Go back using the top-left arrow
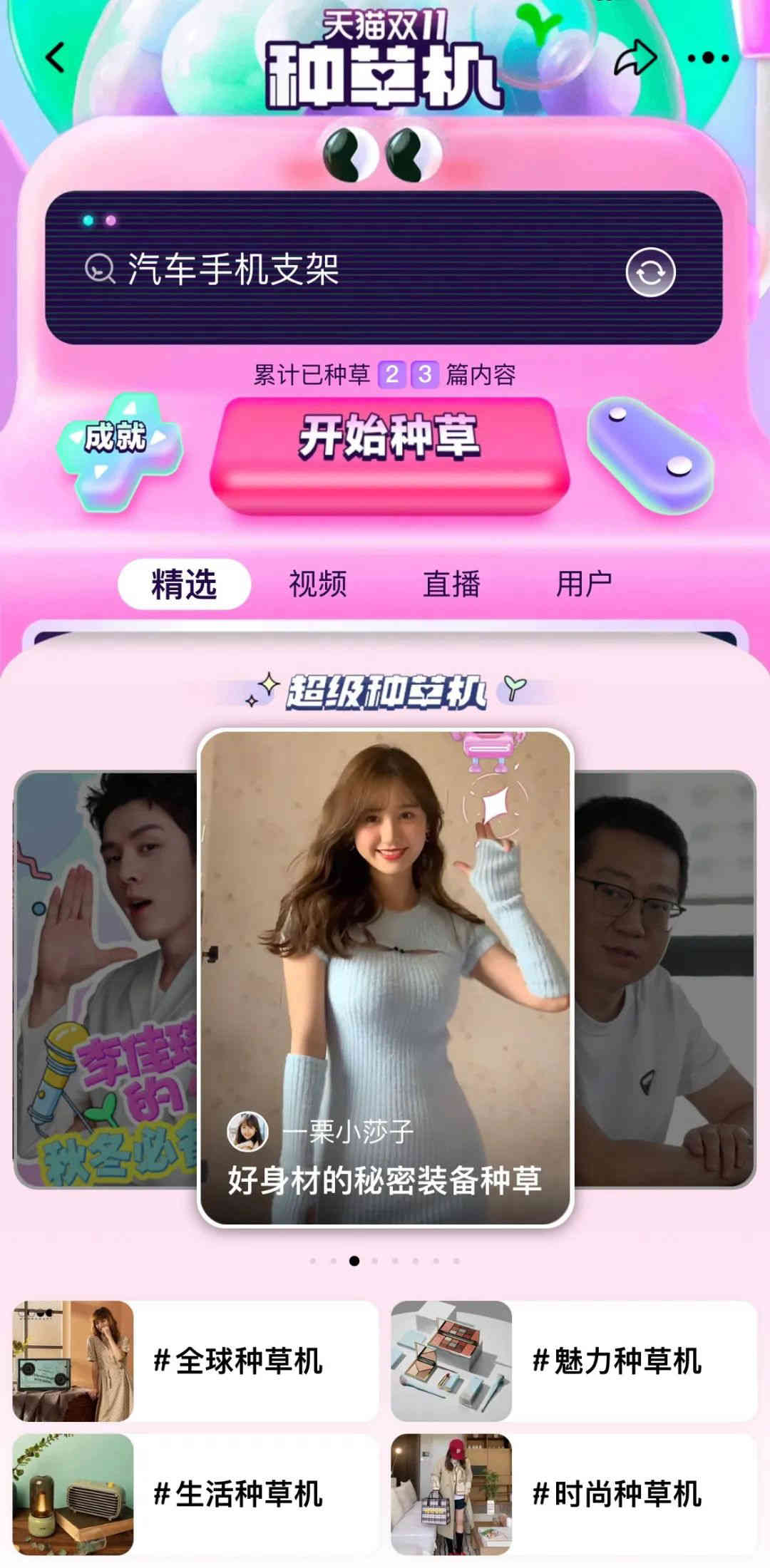Viewport: 770px width, 1568px height. click(56, 57)
